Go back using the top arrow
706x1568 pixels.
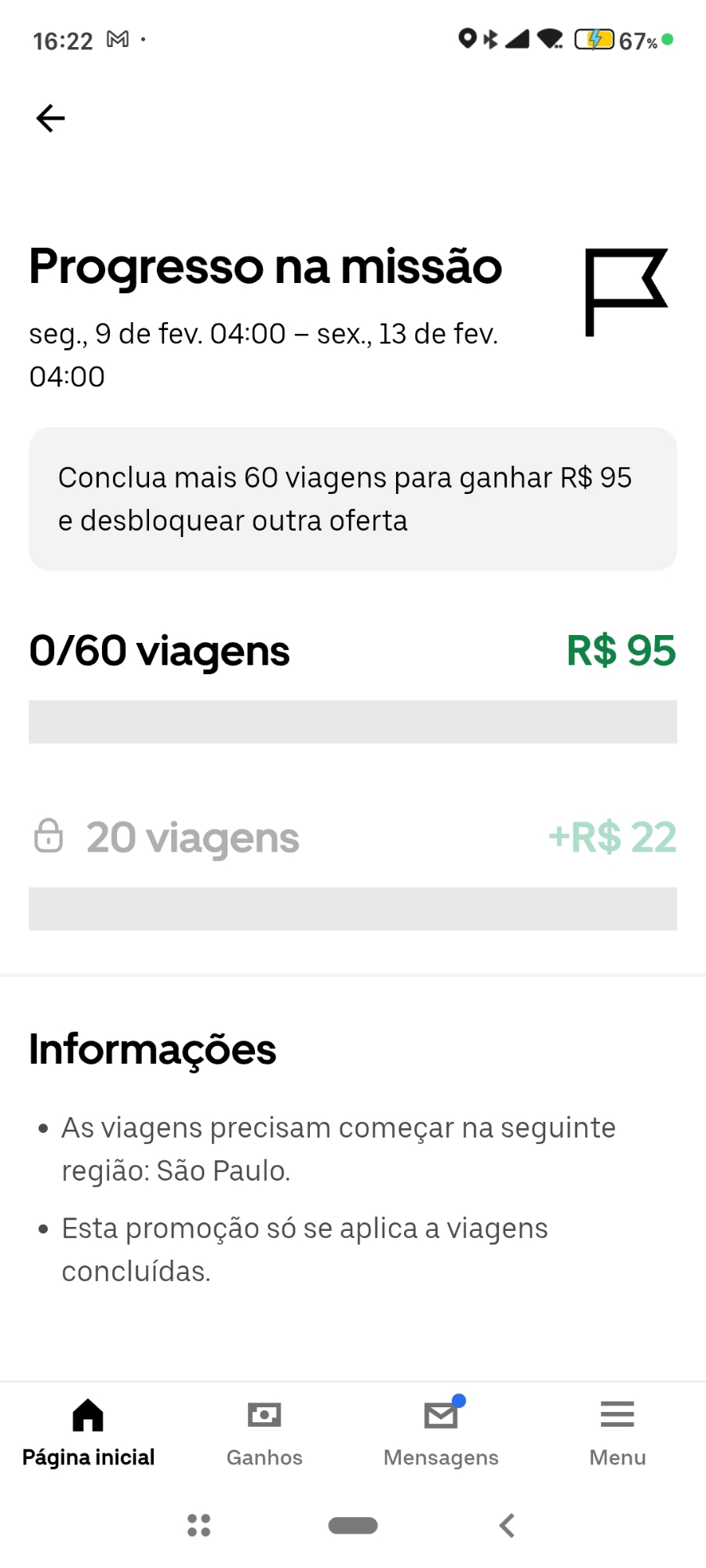[51, 118]
